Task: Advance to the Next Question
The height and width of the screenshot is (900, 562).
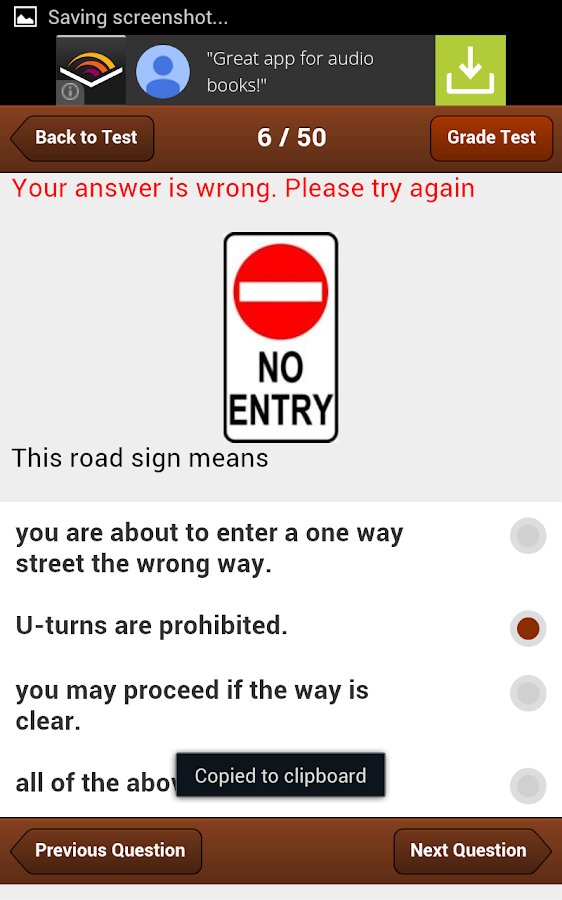Action: 472,851
